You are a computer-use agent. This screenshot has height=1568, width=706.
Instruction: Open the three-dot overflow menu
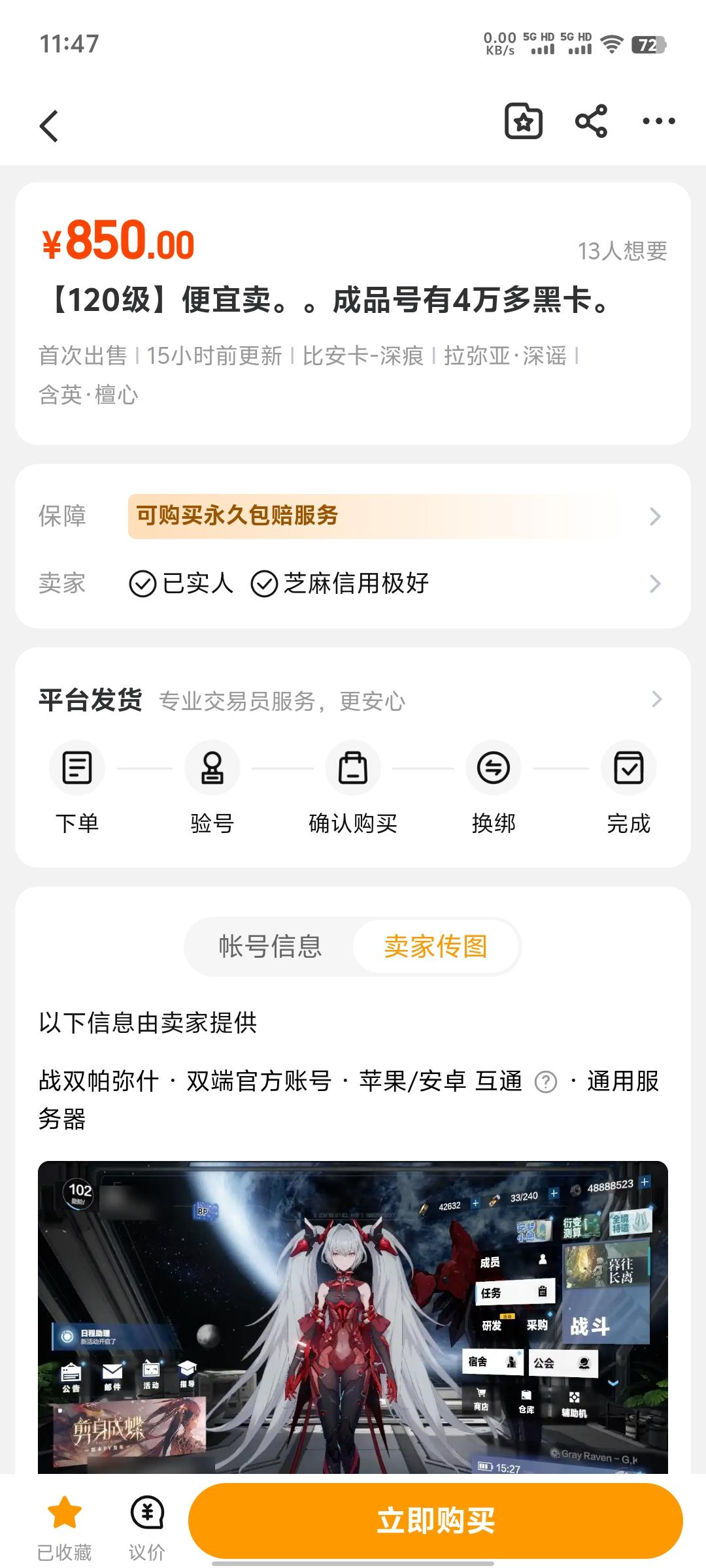click(658, 121)
